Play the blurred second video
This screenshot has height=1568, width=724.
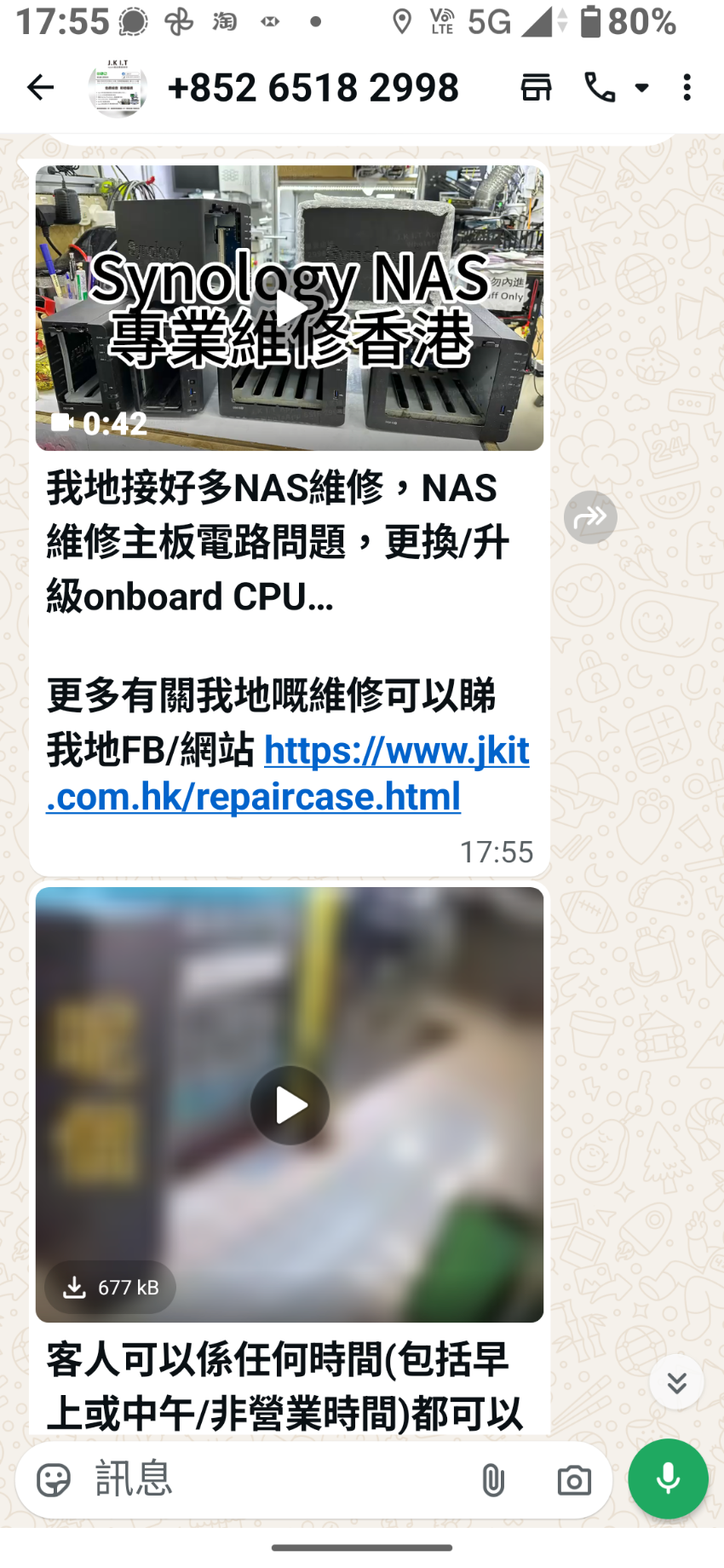[x=290, y=1105]
